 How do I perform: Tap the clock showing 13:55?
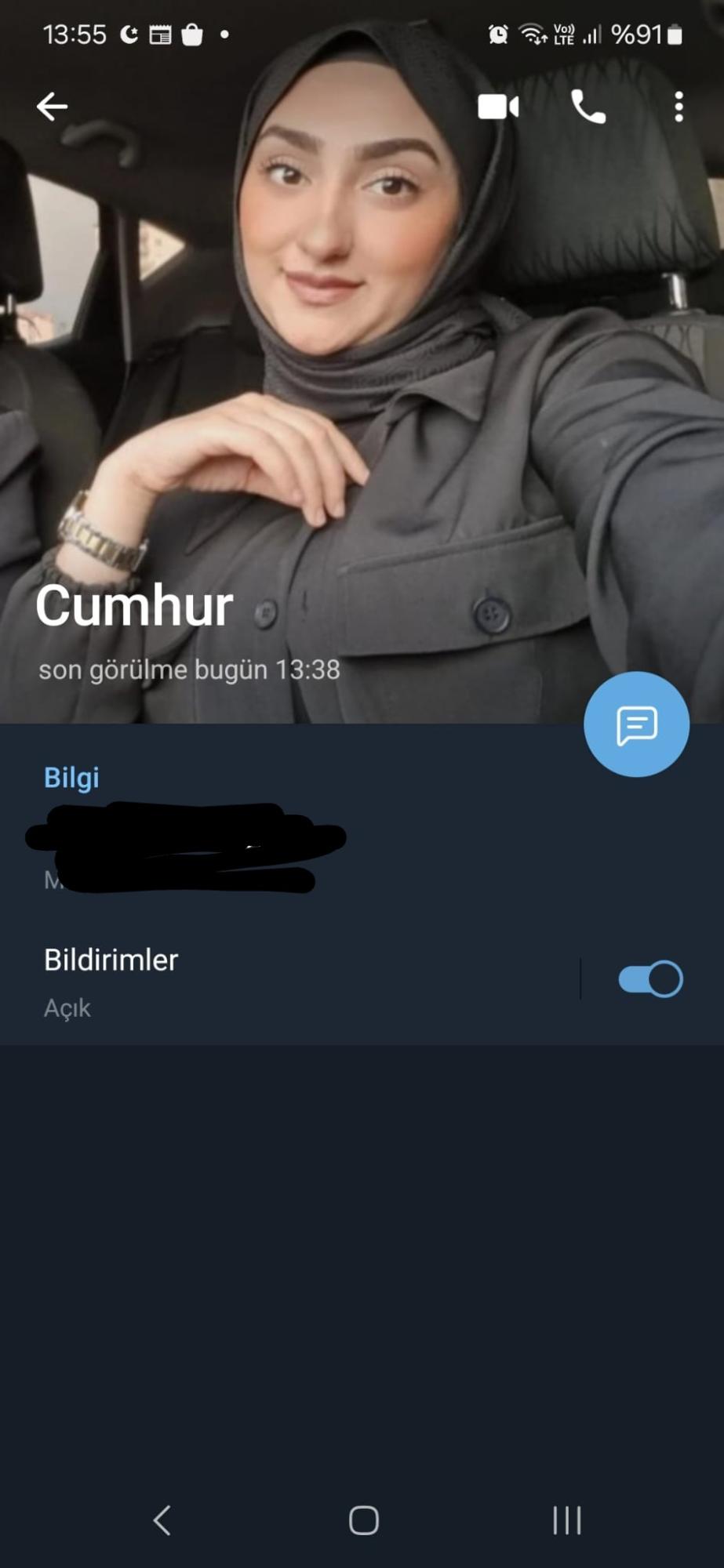[x=75, y=34]
